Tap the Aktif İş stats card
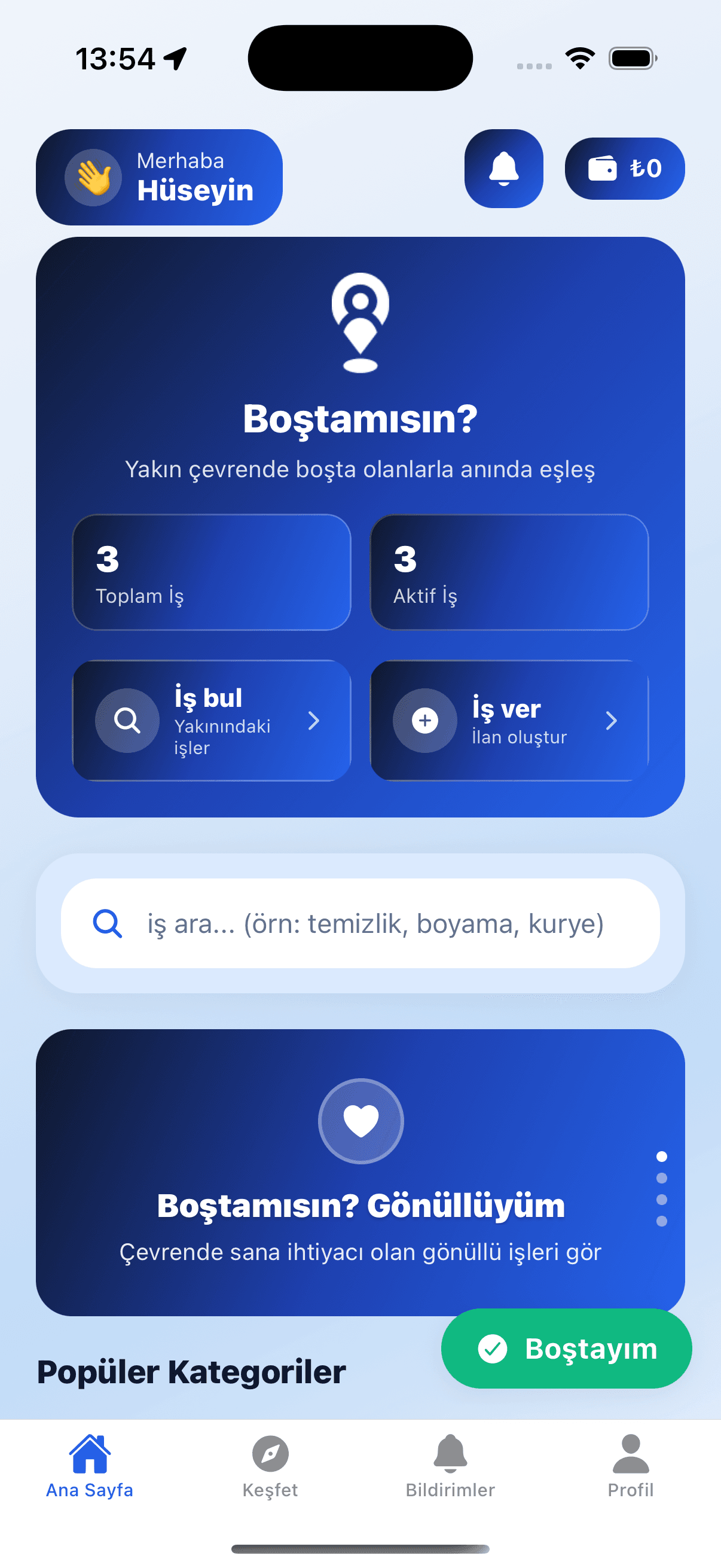721x1568 pixels. pyautogui.click(x=510, y=572)
